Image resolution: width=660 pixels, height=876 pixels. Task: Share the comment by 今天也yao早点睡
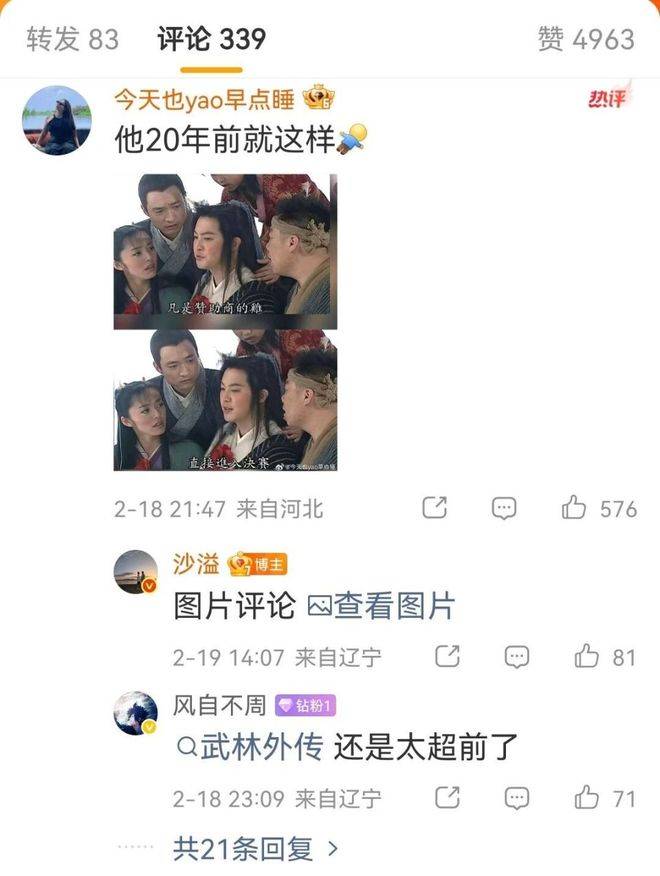(435, 508)
